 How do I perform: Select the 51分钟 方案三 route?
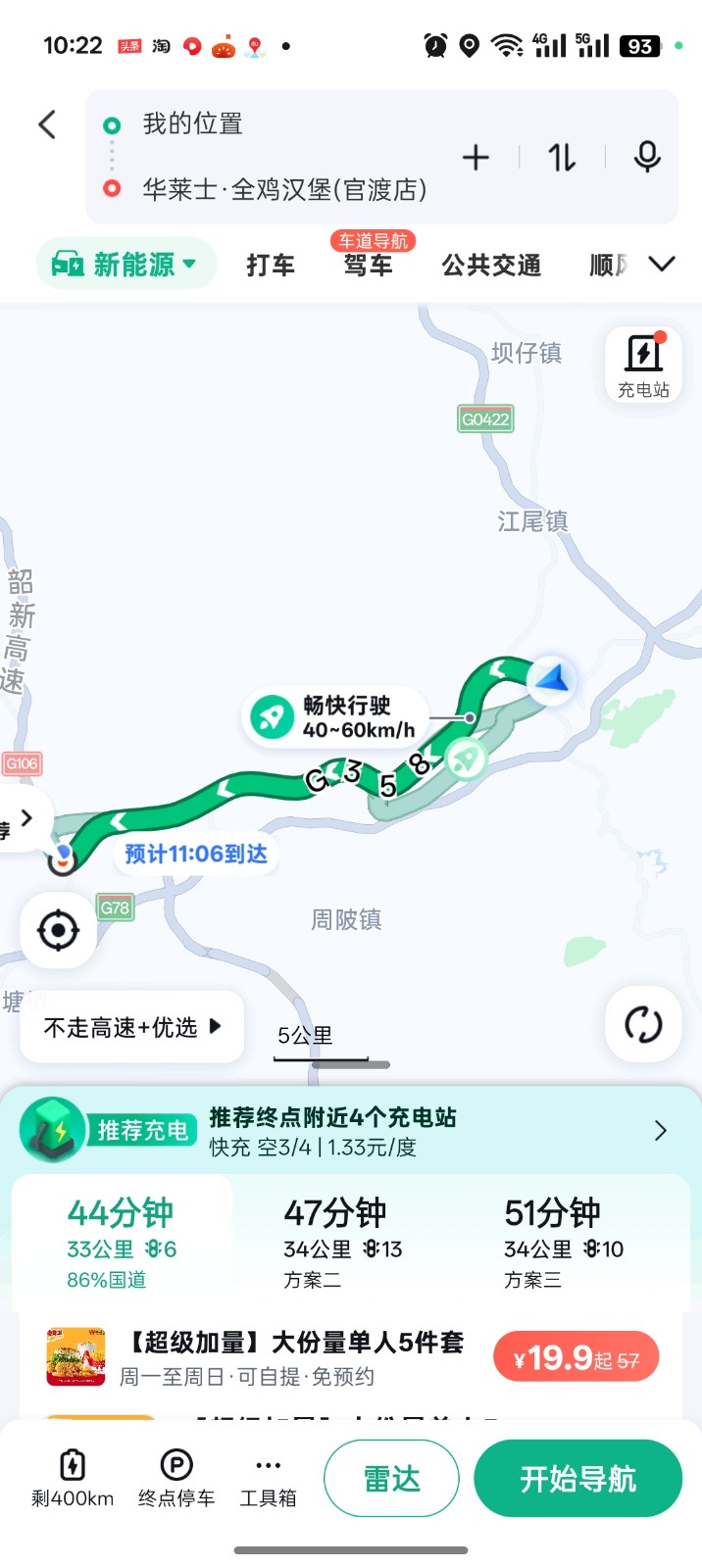563,1242
